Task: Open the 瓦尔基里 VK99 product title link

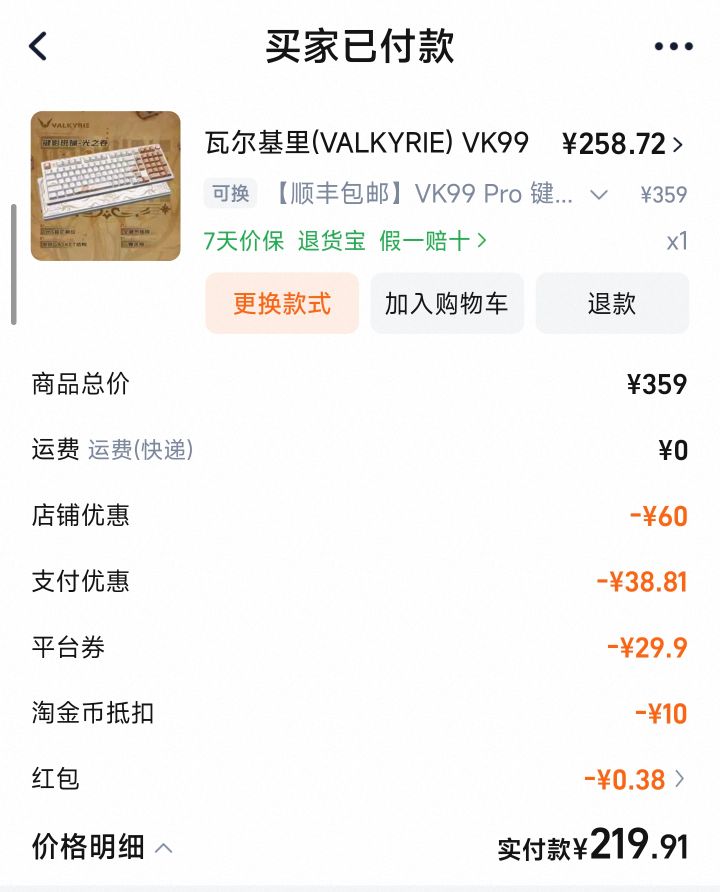Action: coord(367,143)
